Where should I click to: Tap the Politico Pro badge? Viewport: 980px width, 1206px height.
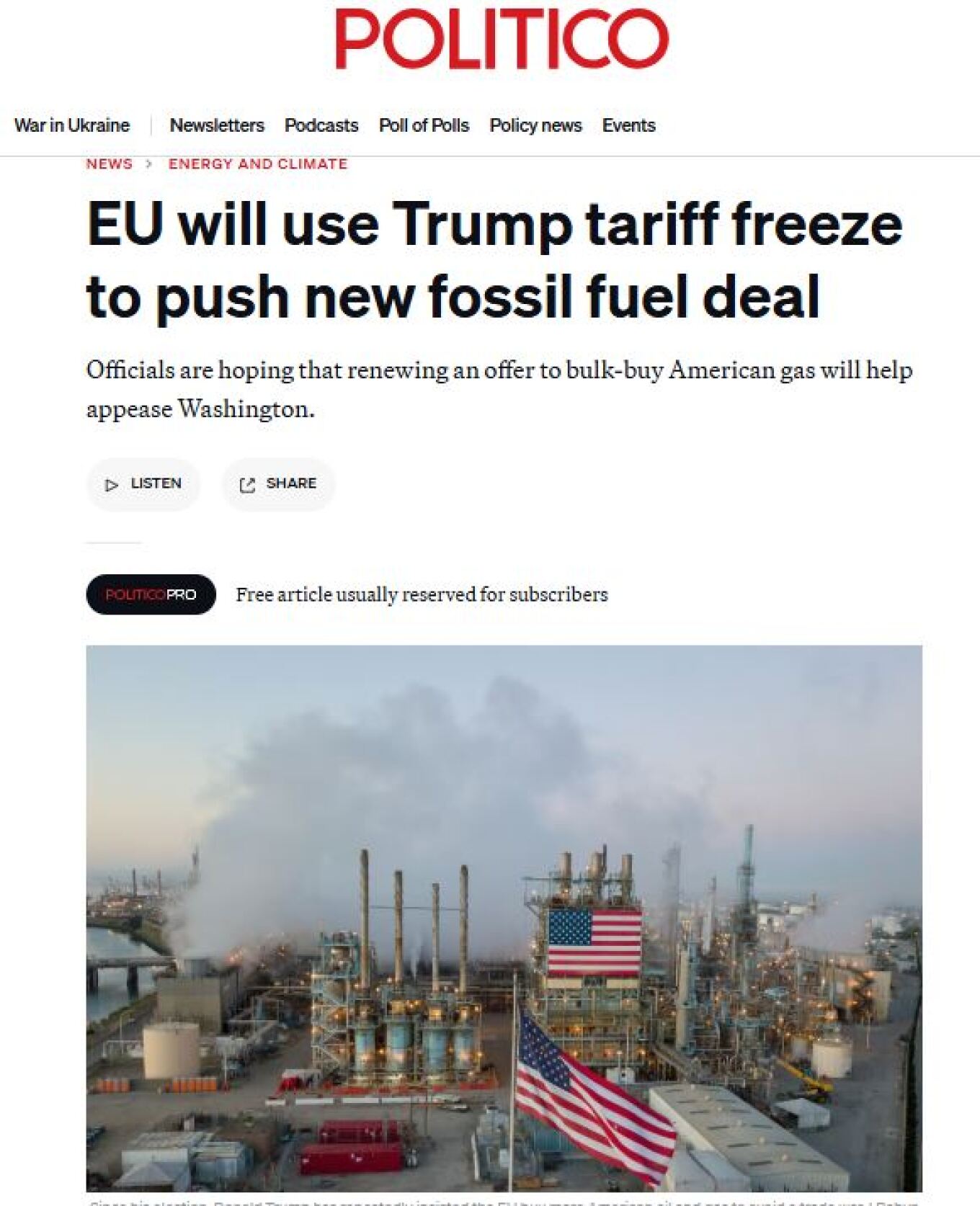151,594
